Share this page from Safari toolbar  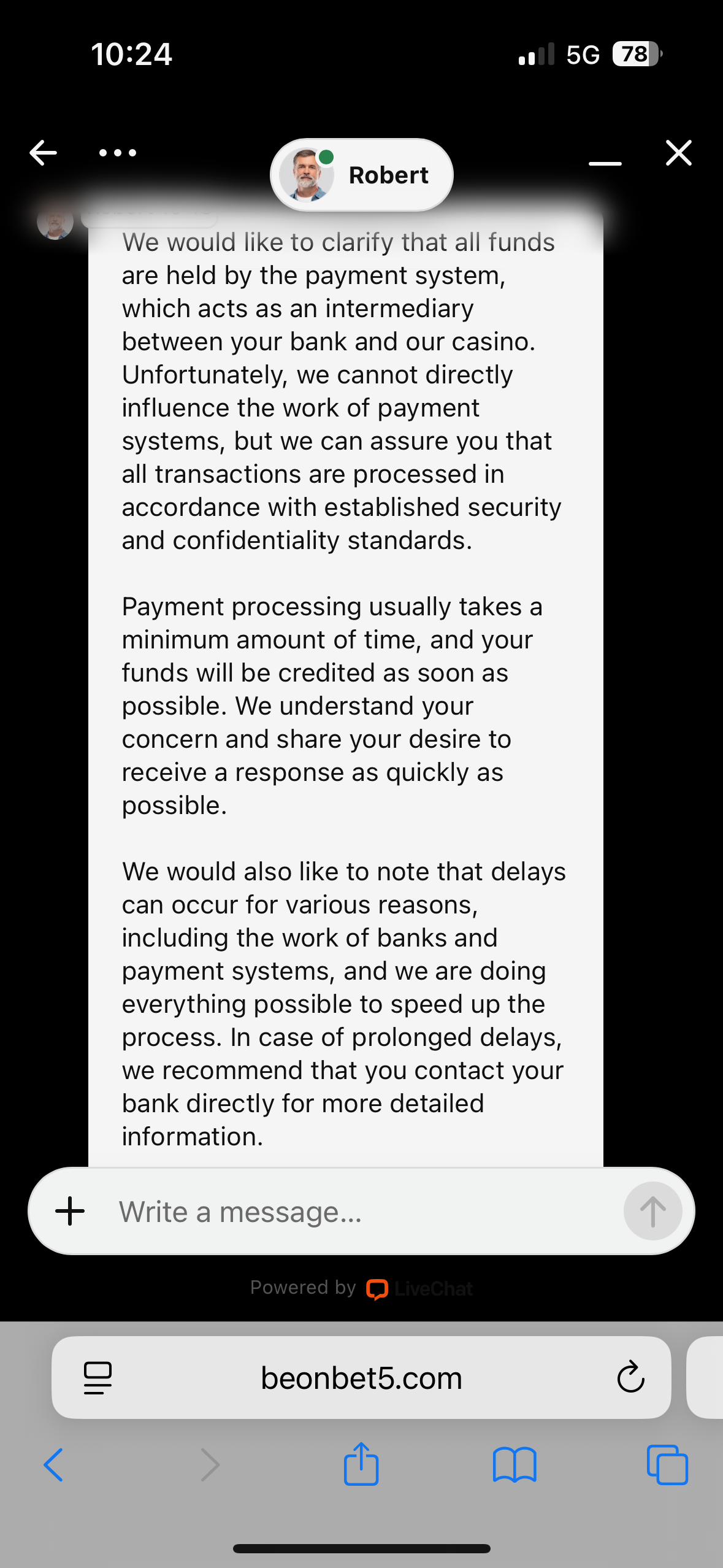(x=361, y=1464)
